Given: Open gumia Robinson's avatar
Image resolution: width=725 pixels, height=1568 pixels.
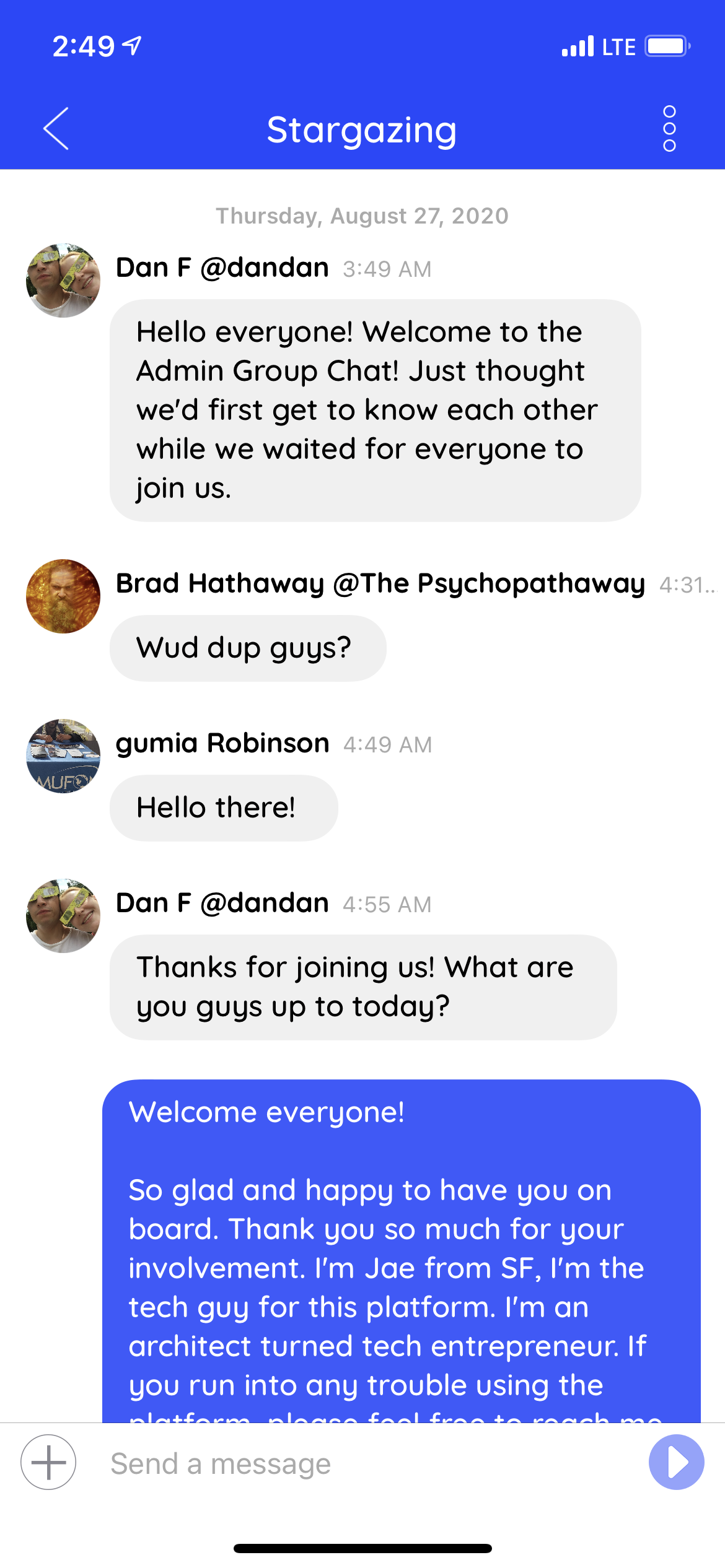Looking at the screenshot, I should pyautogui.click(x=63, y=756).
